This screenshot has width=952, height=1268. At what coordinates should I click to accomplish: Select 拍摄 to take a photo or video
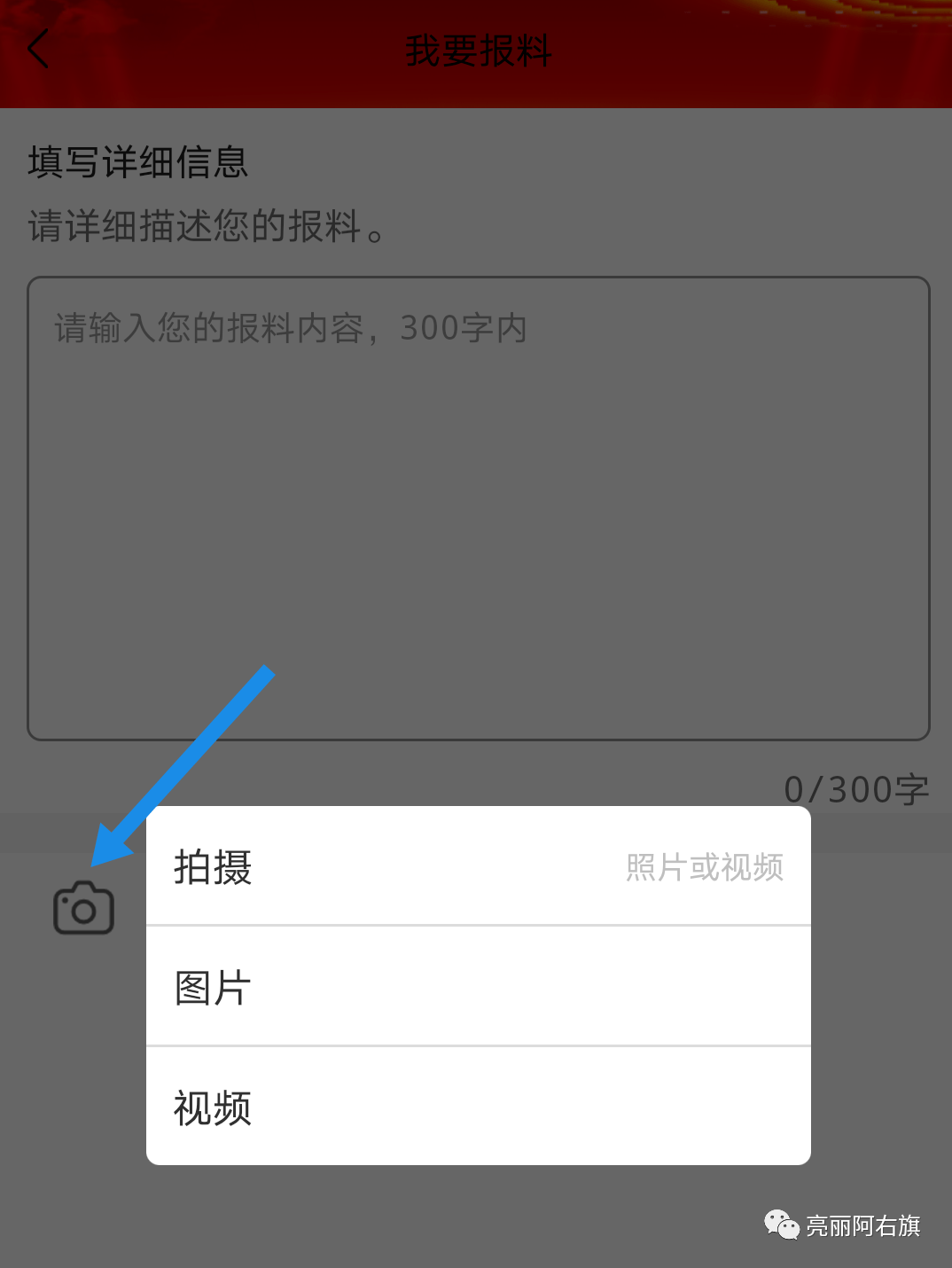point(479,866)
